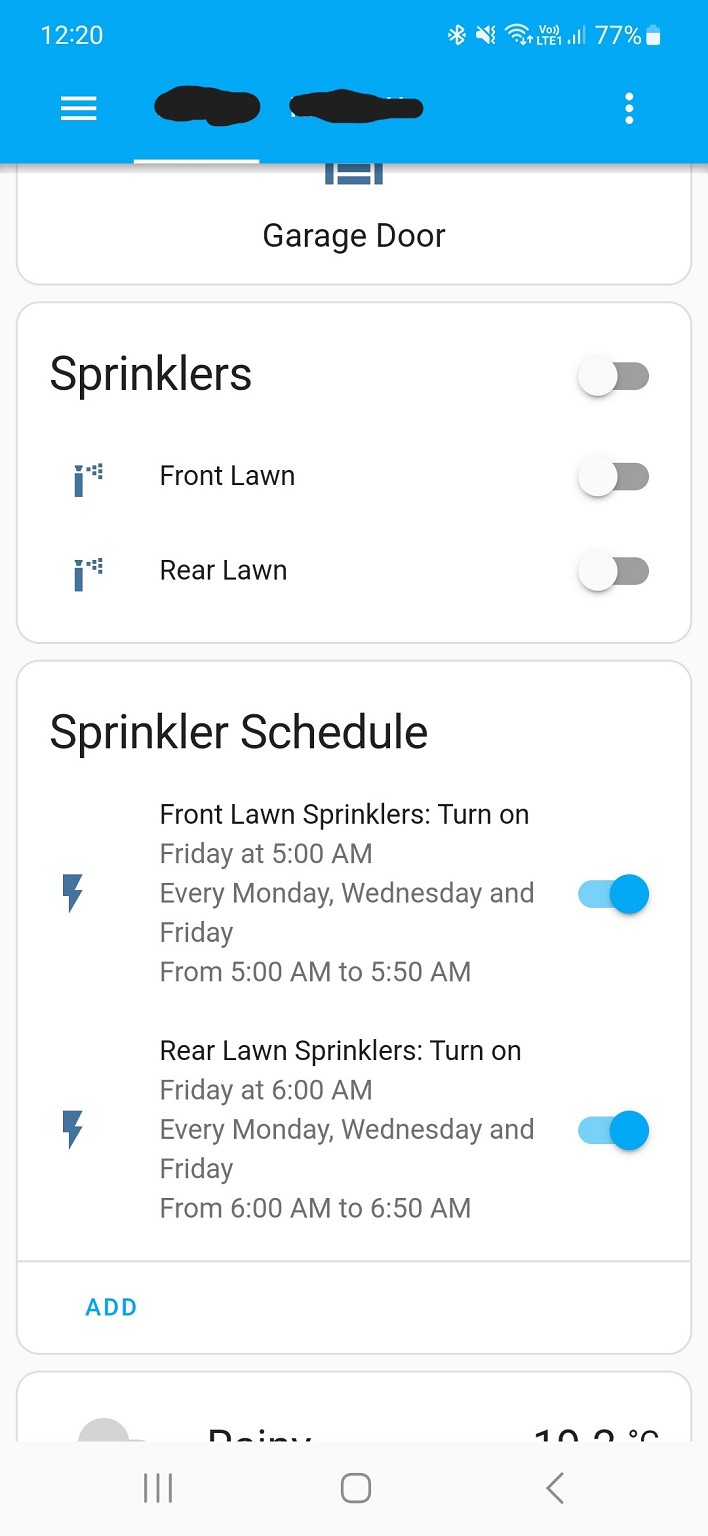This screenshot has width=708, height=1536.
Task: Go back with the system back button
Action: tap(555, 1488)
